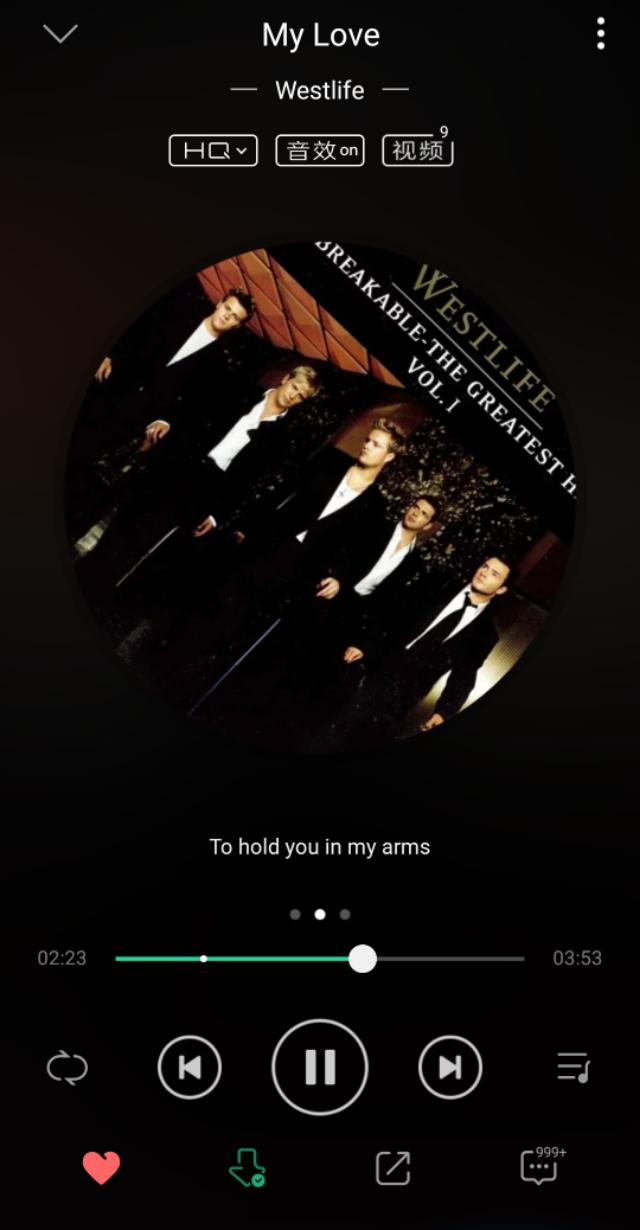
Task: Open the three-dot overflow menu
Action: tap(600, 34)
